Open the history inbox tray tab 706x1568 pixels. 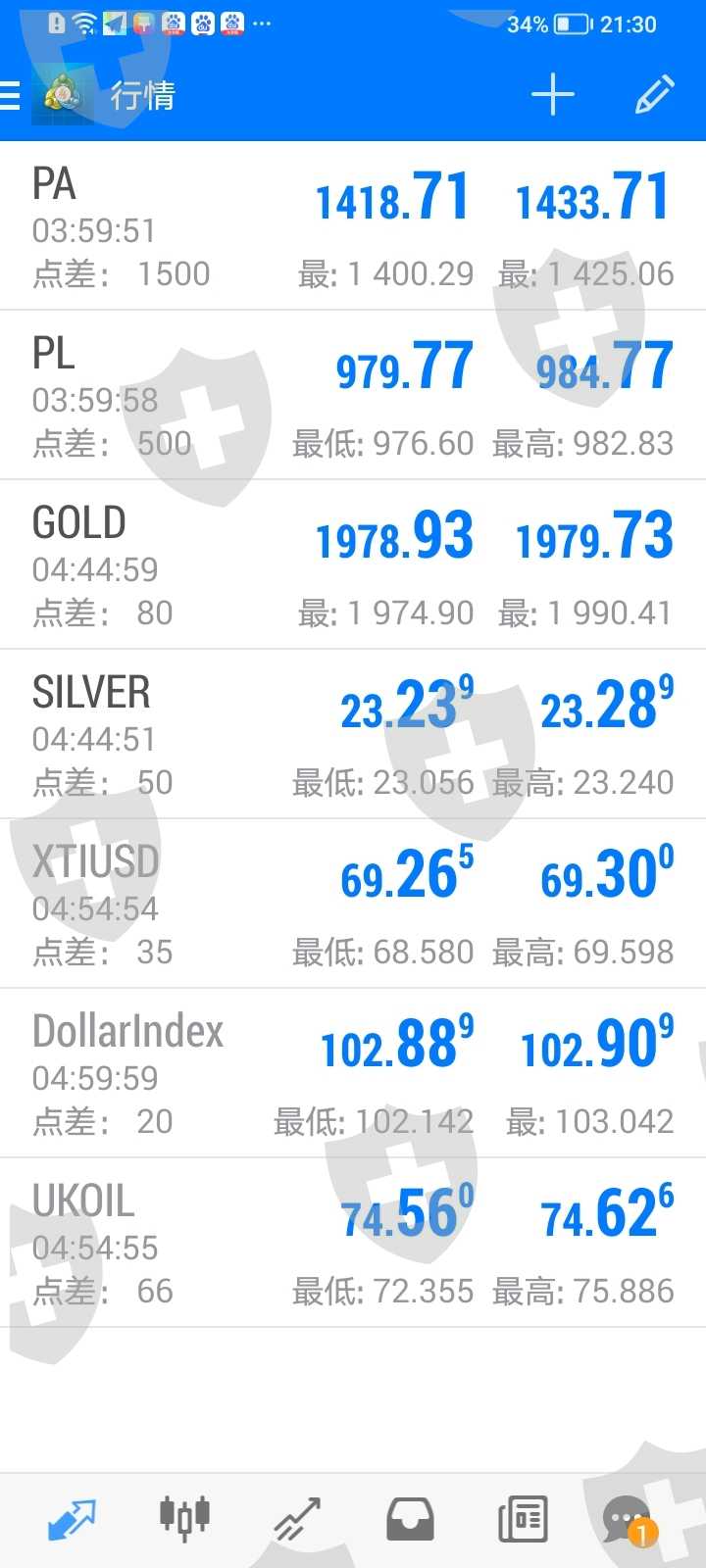click(x=410, y=1520)
